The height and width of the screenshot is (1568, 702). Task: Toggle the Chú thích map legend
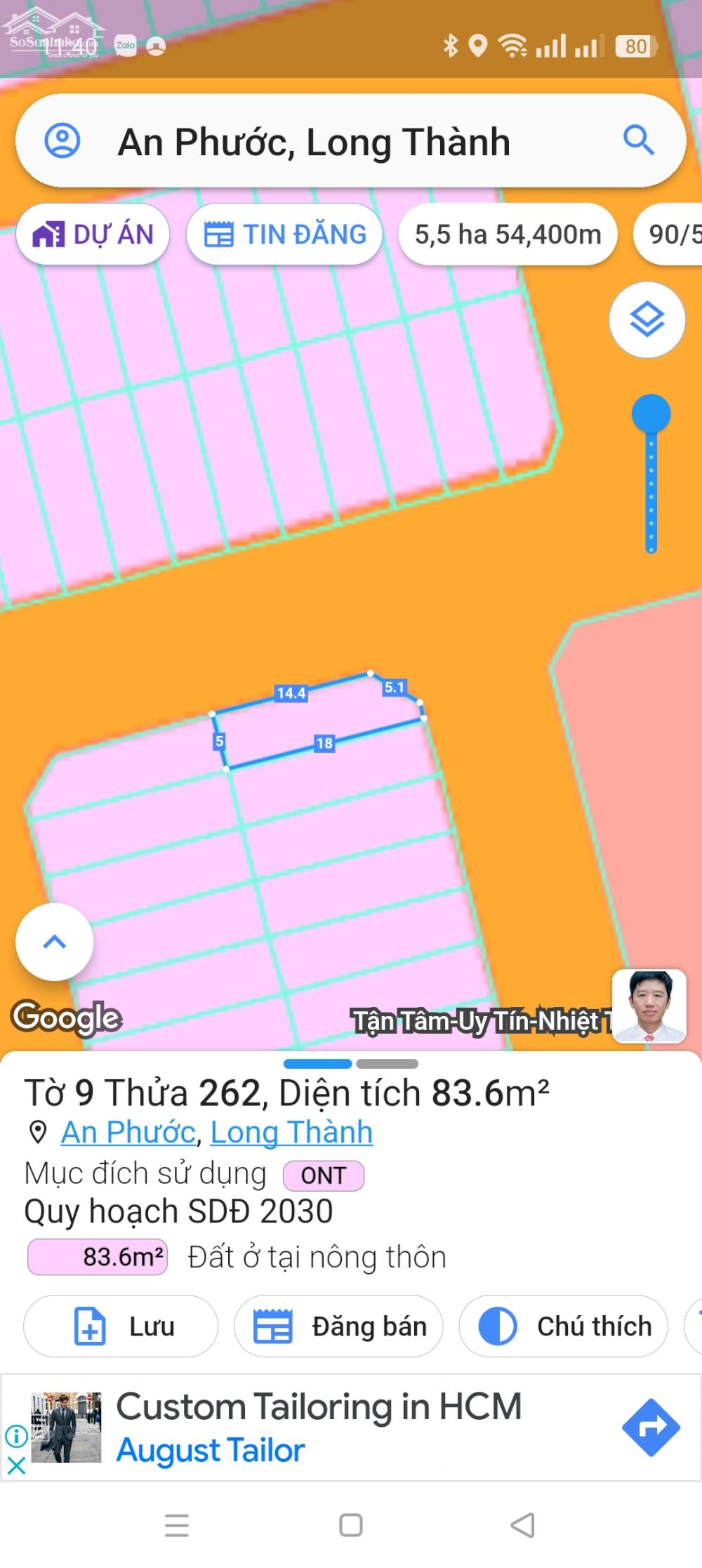coord(562,1326)
